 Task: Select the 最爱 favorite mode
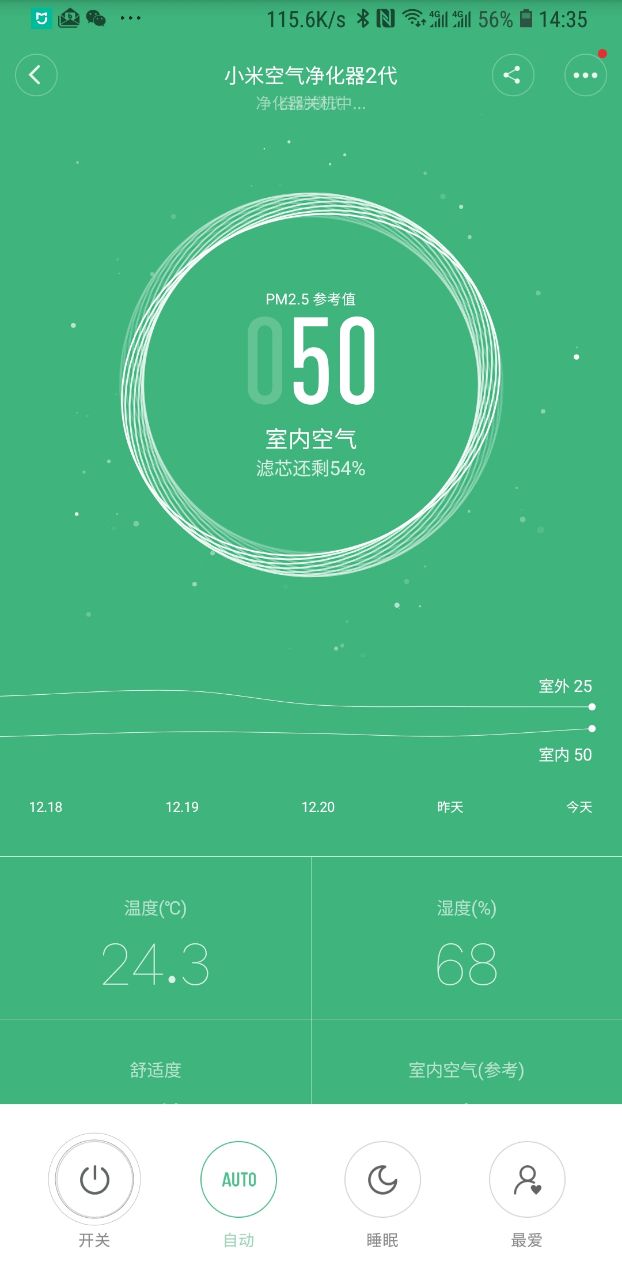[x=526, y=1180]
